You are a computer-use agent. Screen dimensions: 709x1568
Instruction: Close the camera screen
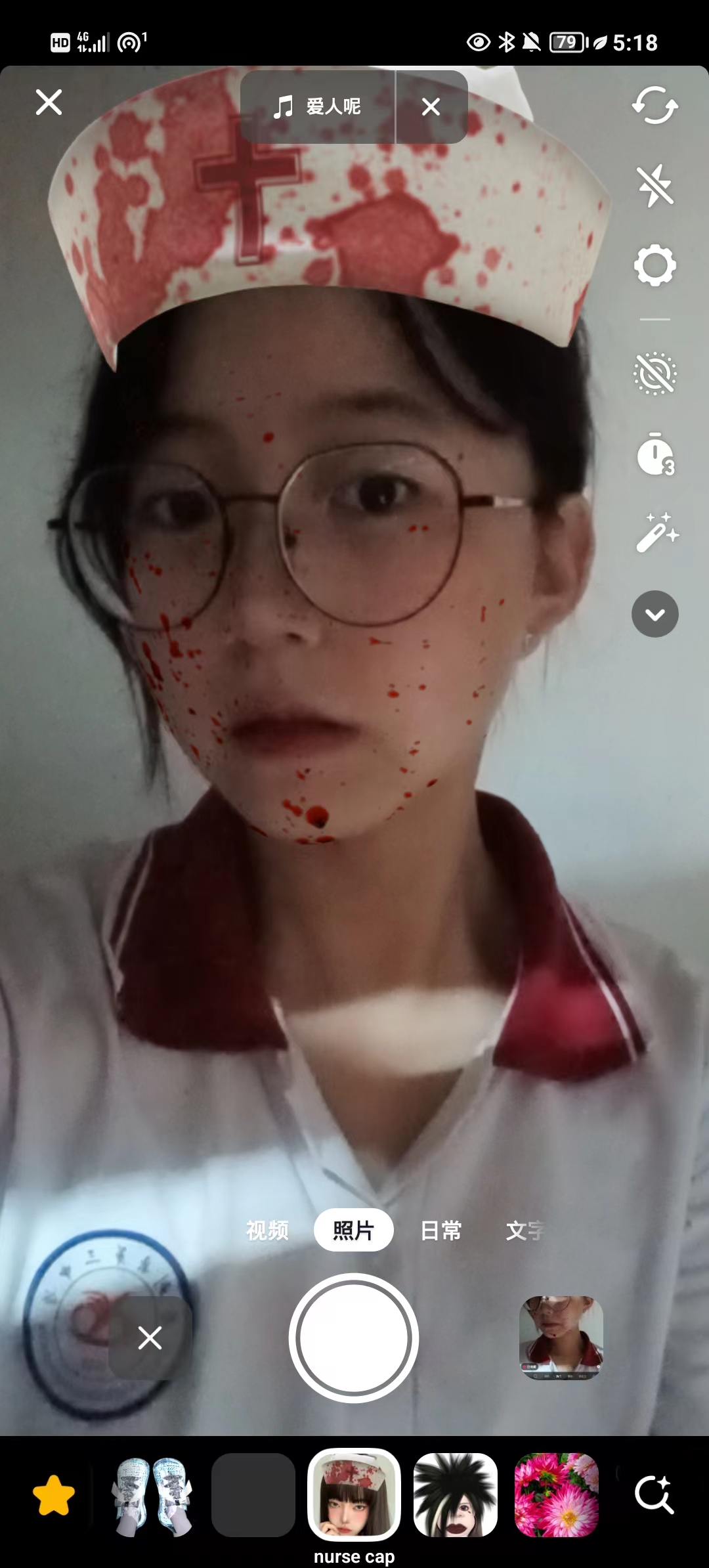click(49, 102)
